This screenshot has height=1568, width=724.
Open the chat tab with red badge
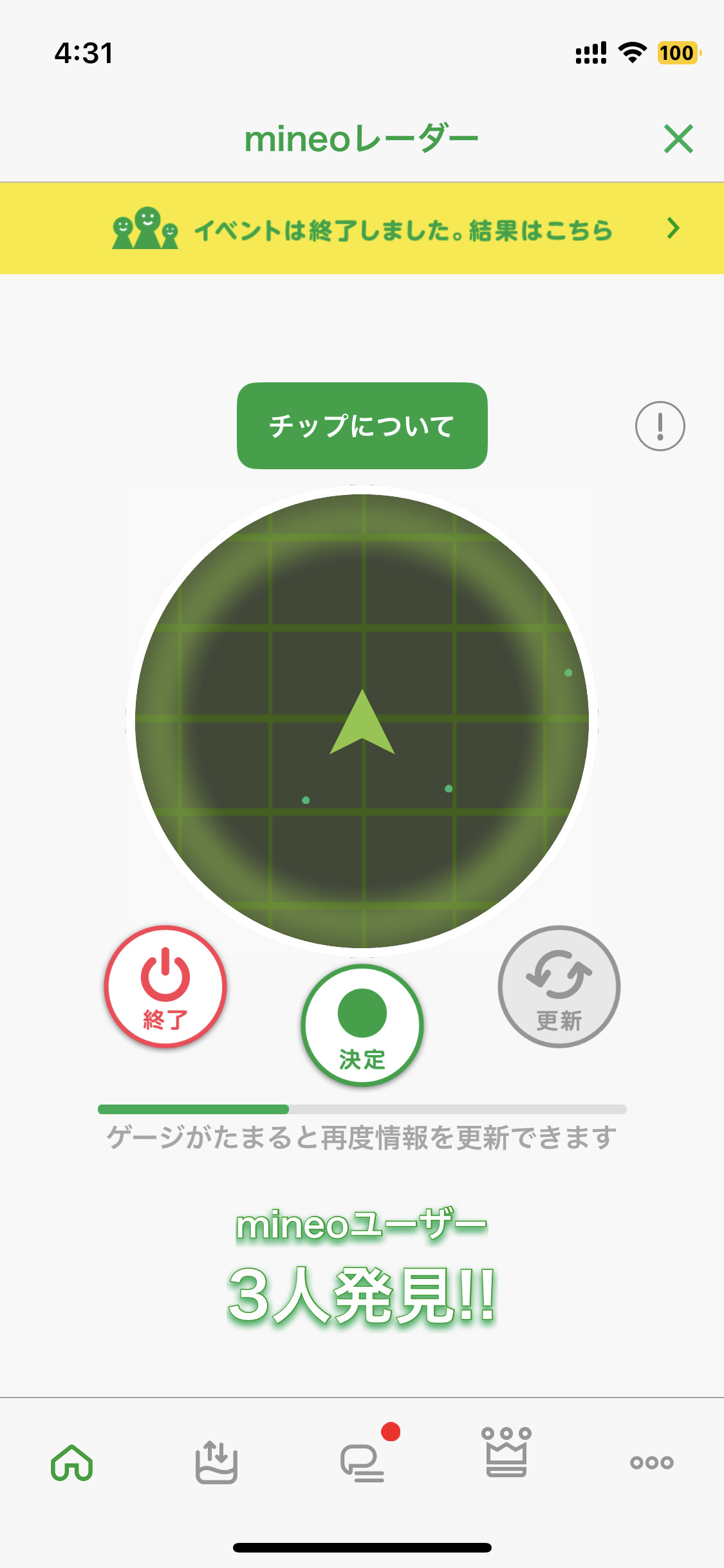click(363, 1462)
